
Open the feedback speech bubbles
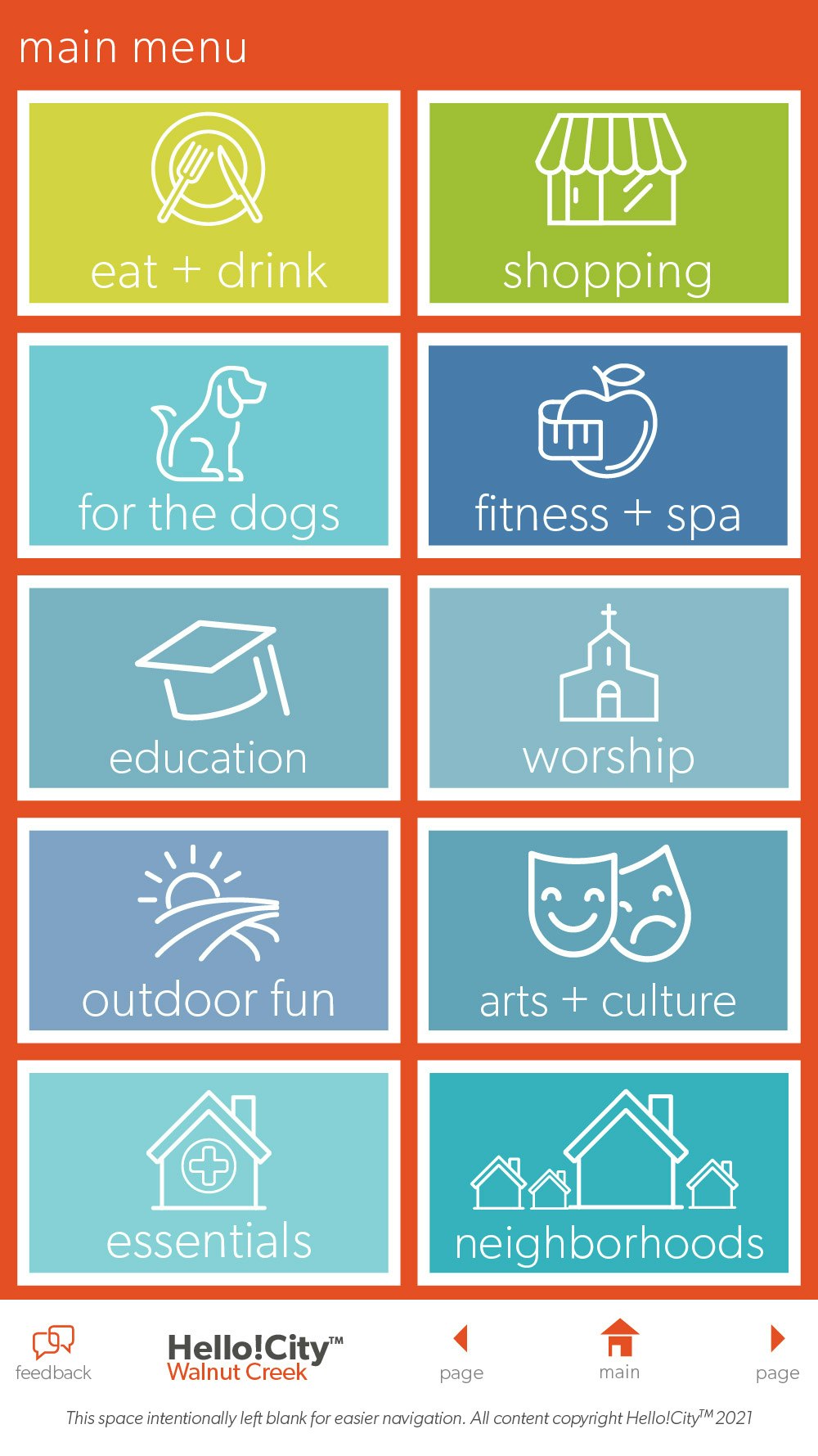[x=53, y=1344]
